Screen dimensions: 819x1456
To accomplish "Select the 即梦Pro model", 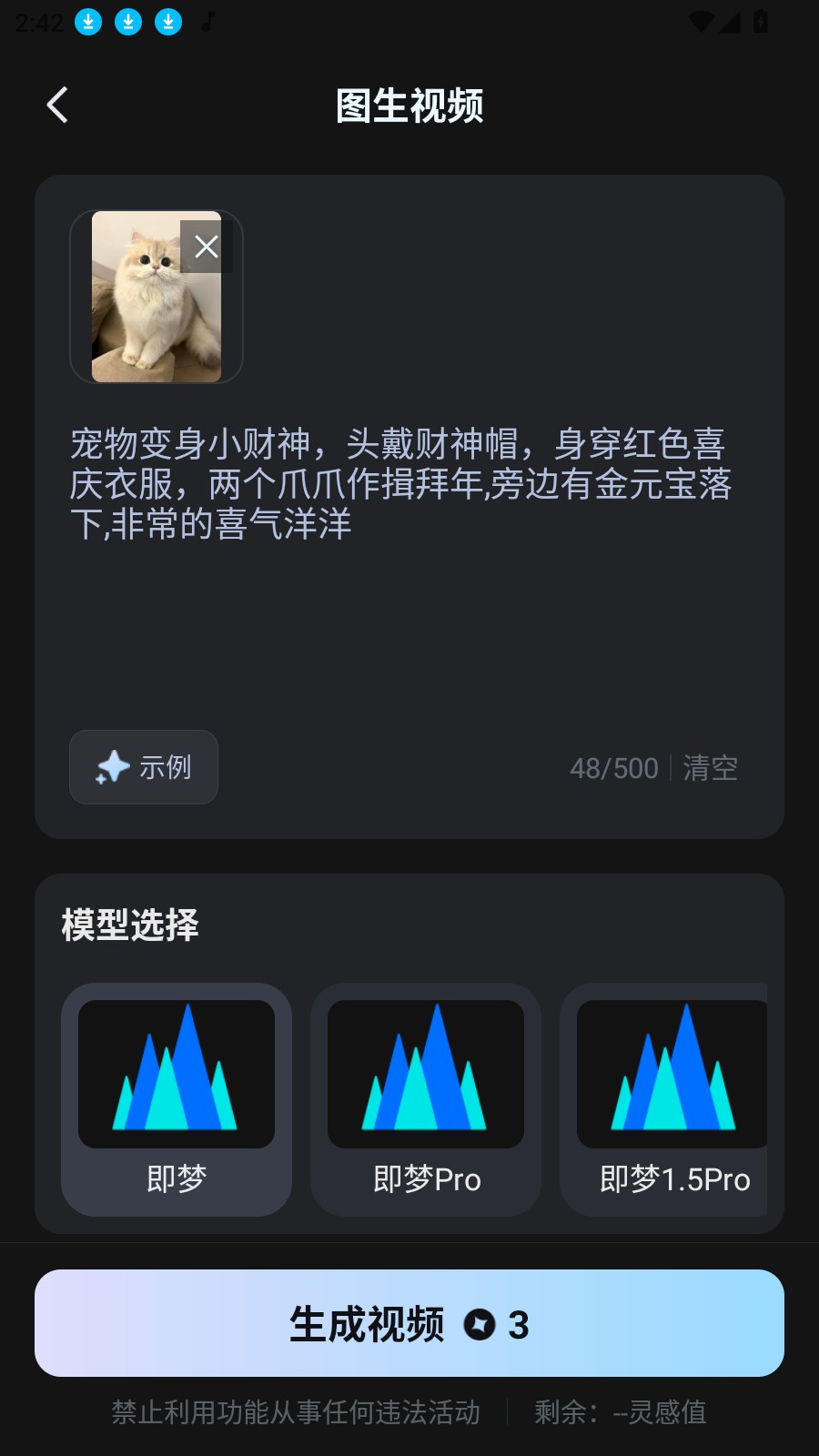I will pos(424,1101).
